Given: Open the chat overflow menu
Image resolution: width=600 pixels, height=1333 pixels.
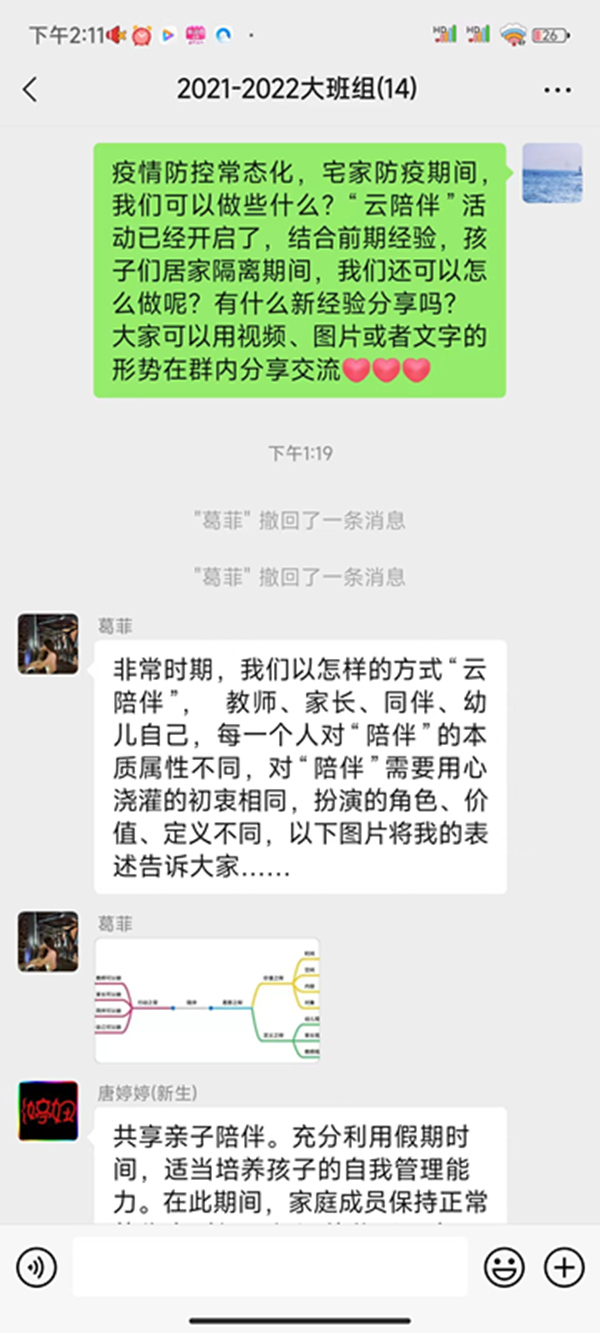Looking at the screenshot, I should tap(557, 89).
